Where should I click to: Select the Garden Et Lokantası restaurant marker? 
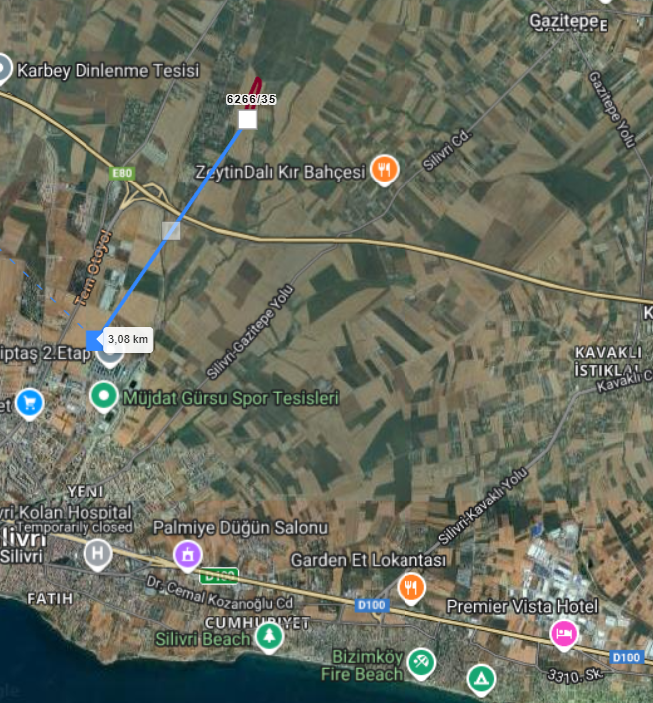410,586
